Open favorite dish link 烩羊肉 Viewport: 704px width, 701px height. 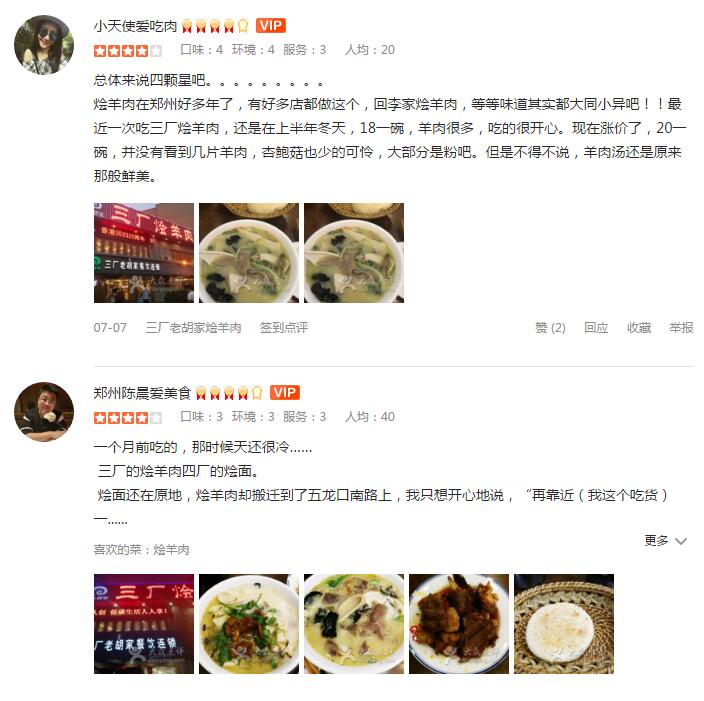point(171,550)
